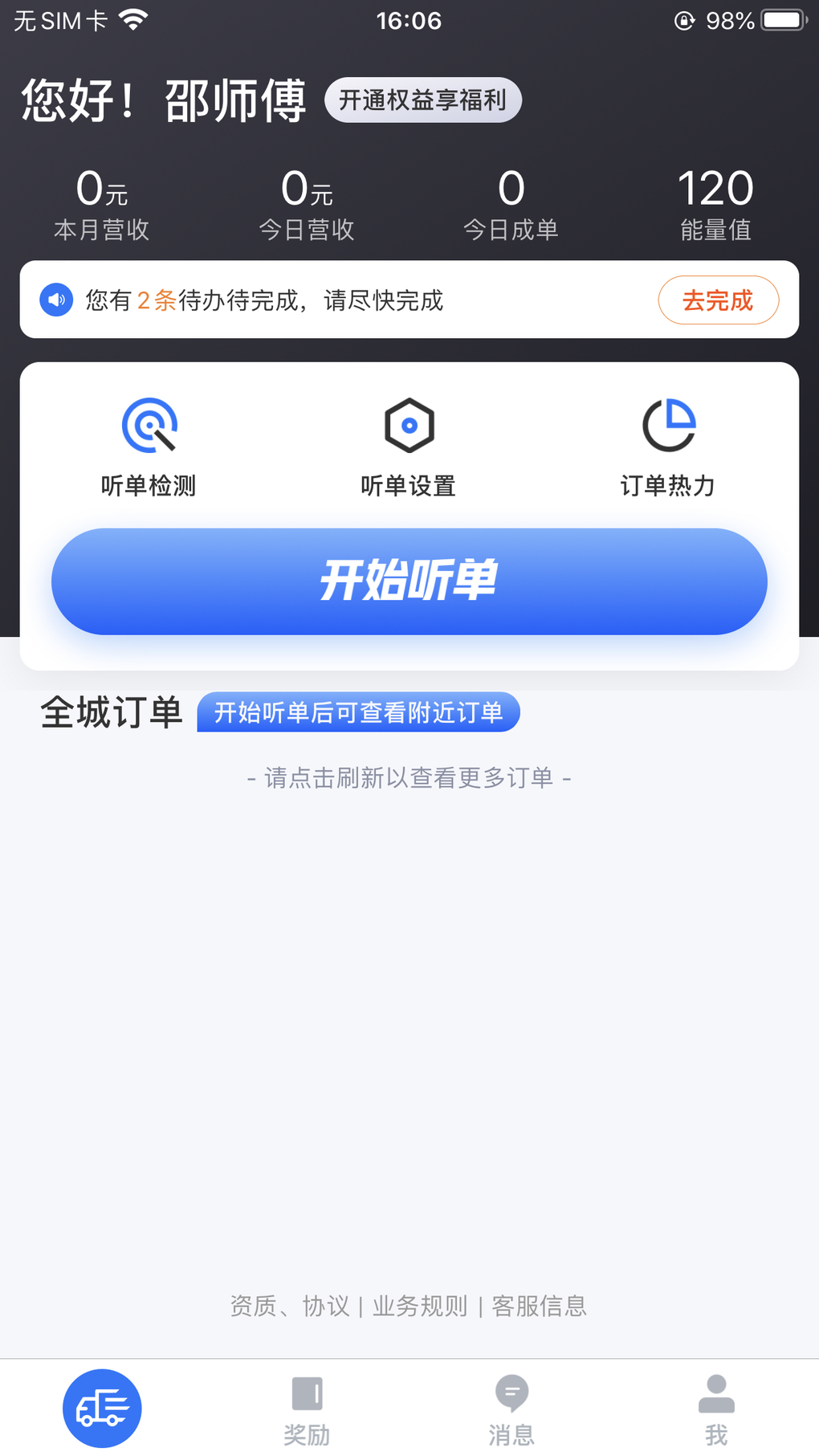
Task: Open 能量值 120 details
Action: (716, 205)
